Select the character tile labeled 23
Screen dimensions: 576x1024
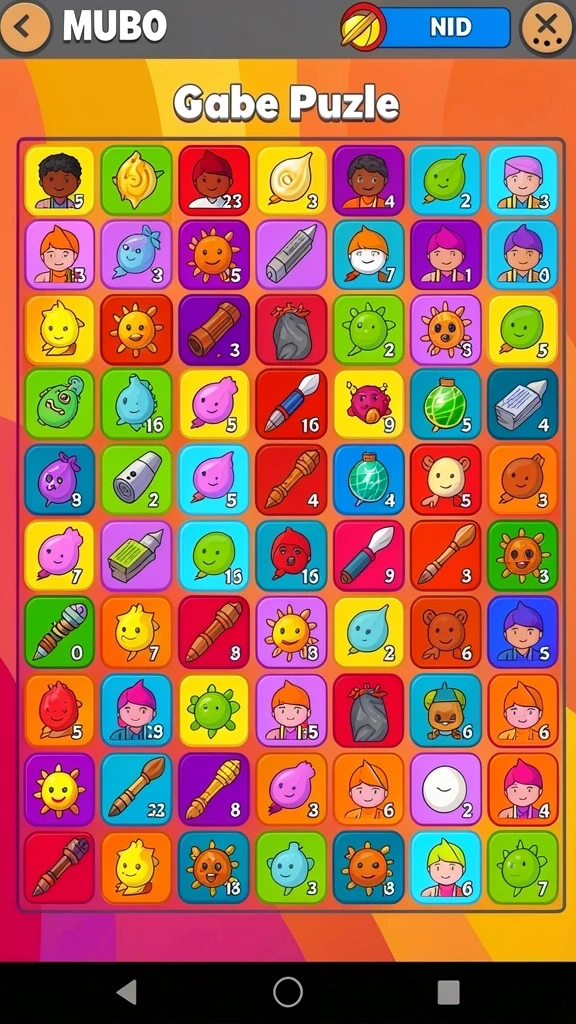(x=214, y=180)
